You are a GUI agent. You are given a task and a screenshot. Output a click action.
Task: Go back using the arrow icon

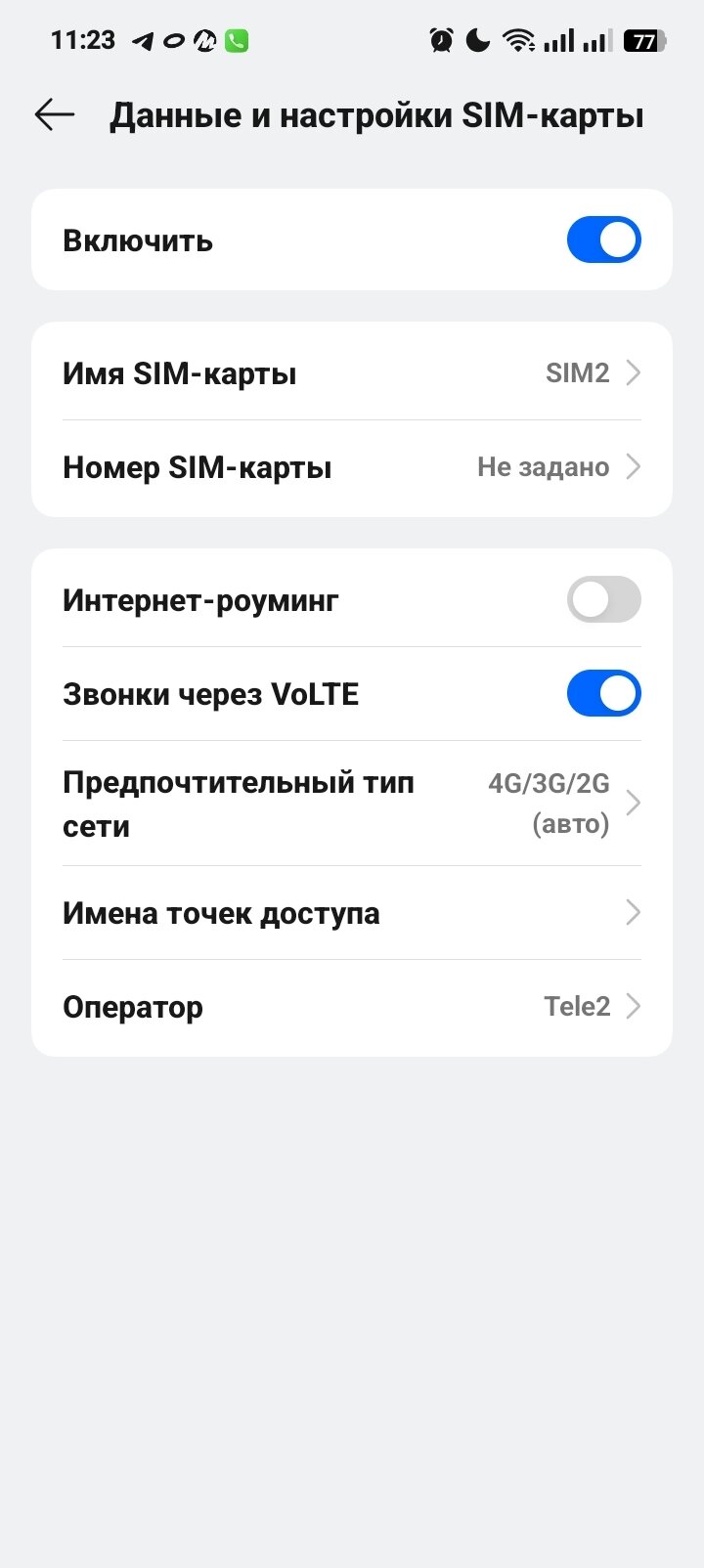point(55,115)
